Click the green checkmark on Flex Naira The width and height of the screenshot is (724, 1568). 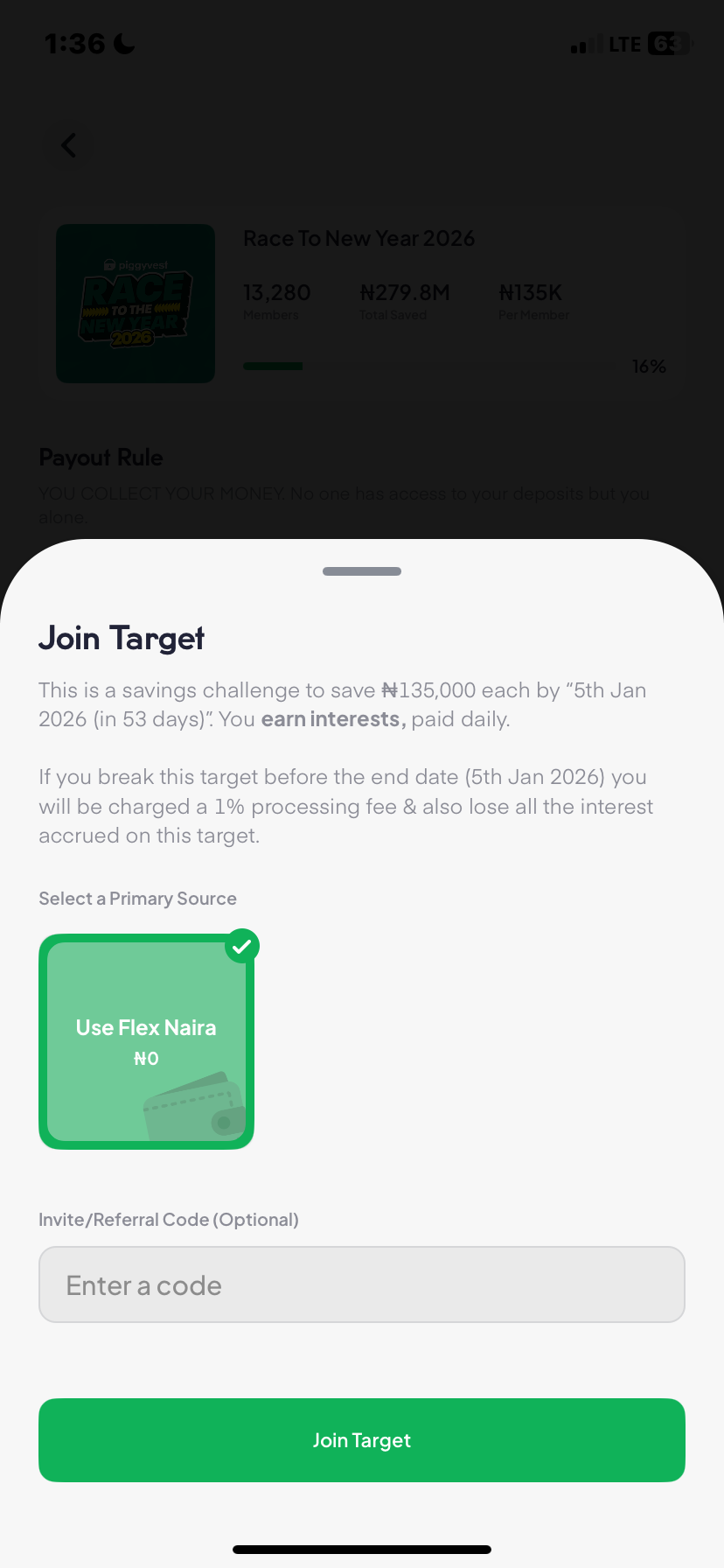coord(242,946)
